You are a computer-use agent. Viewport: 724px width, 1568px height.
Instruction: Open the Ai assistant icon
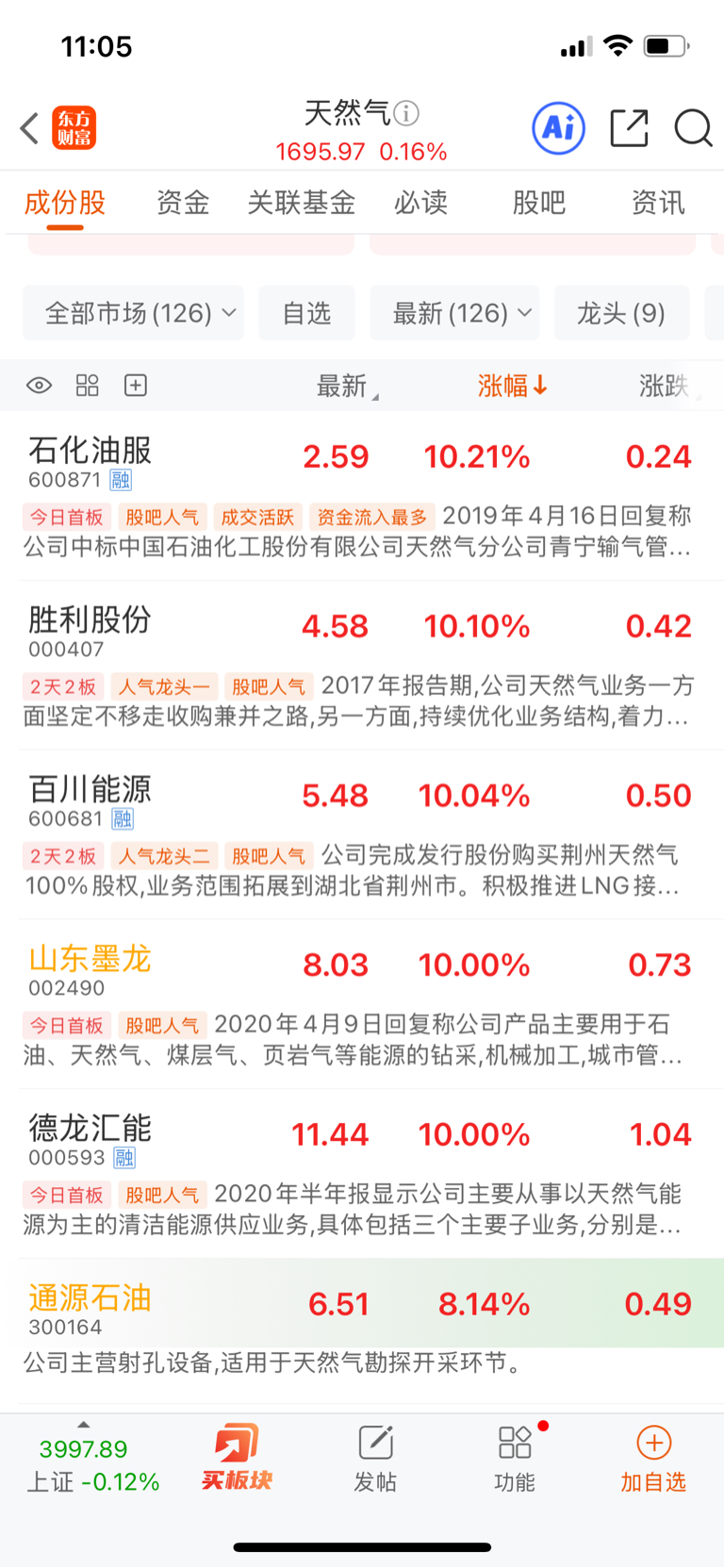(x=558, y=128)
